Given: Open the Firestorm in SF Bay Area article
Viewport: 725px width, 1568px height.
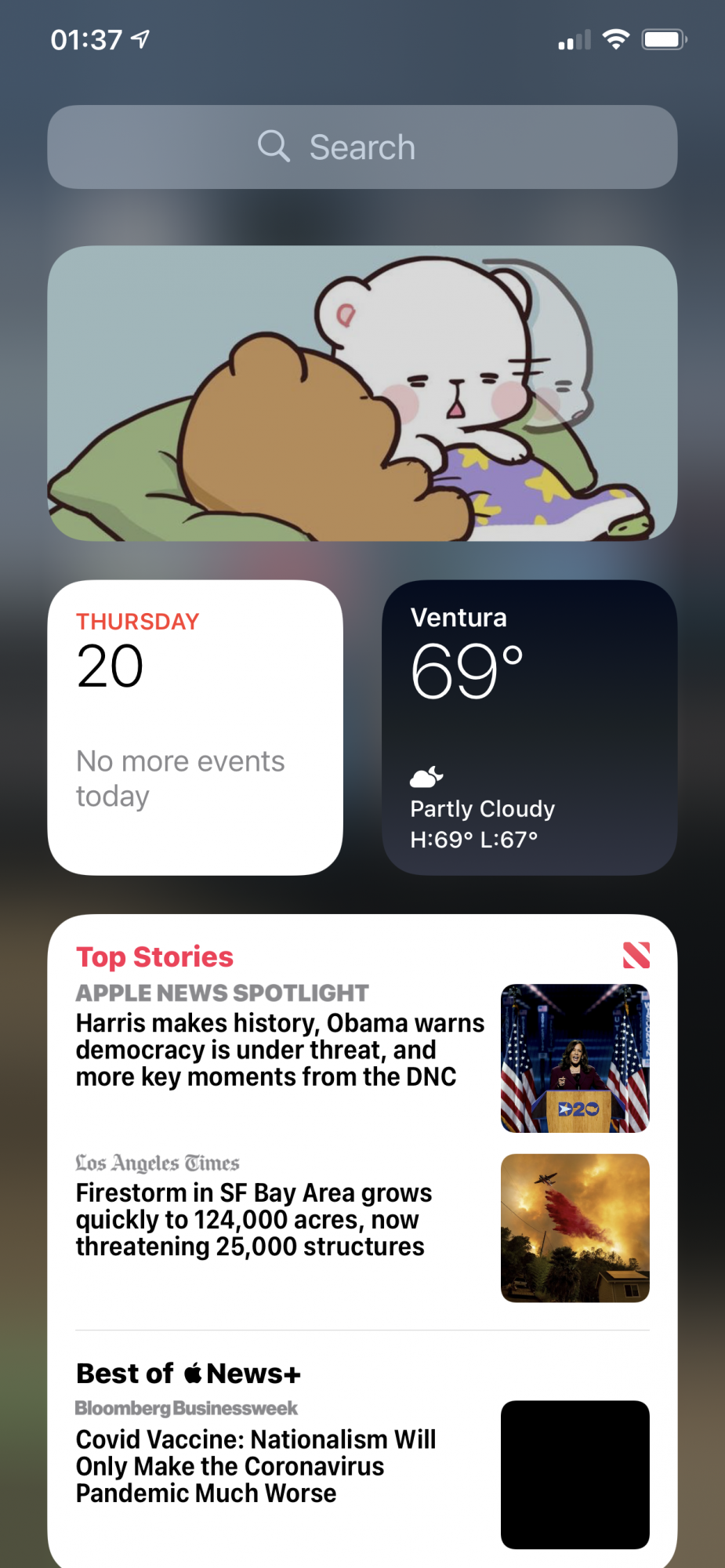Looking at the screenshot, I should tap(362, 1227).
